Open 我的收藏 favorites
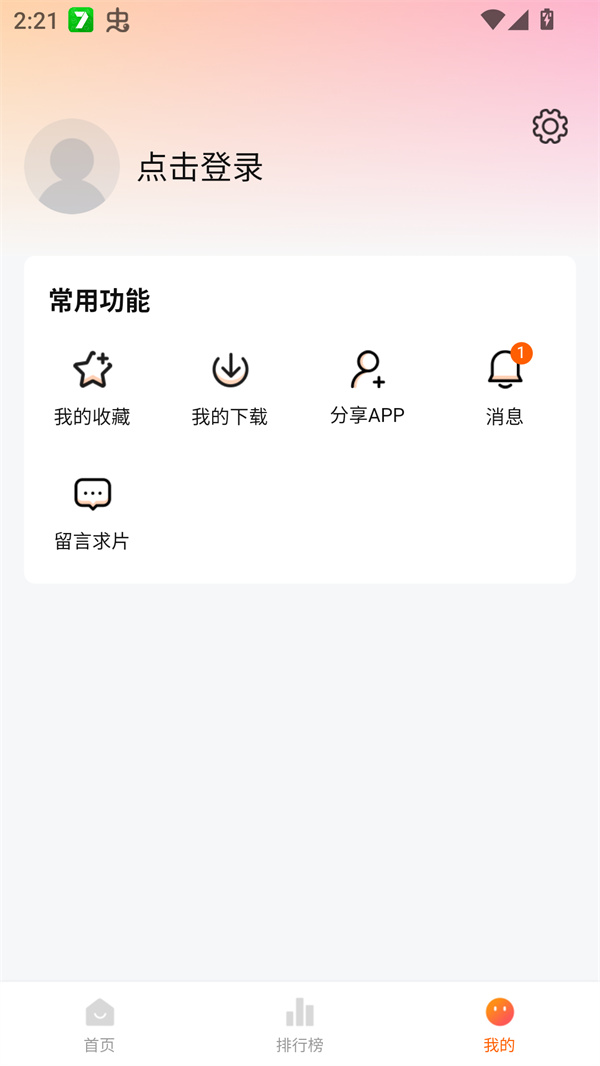 pyautogui.click(x=92, y=388)
